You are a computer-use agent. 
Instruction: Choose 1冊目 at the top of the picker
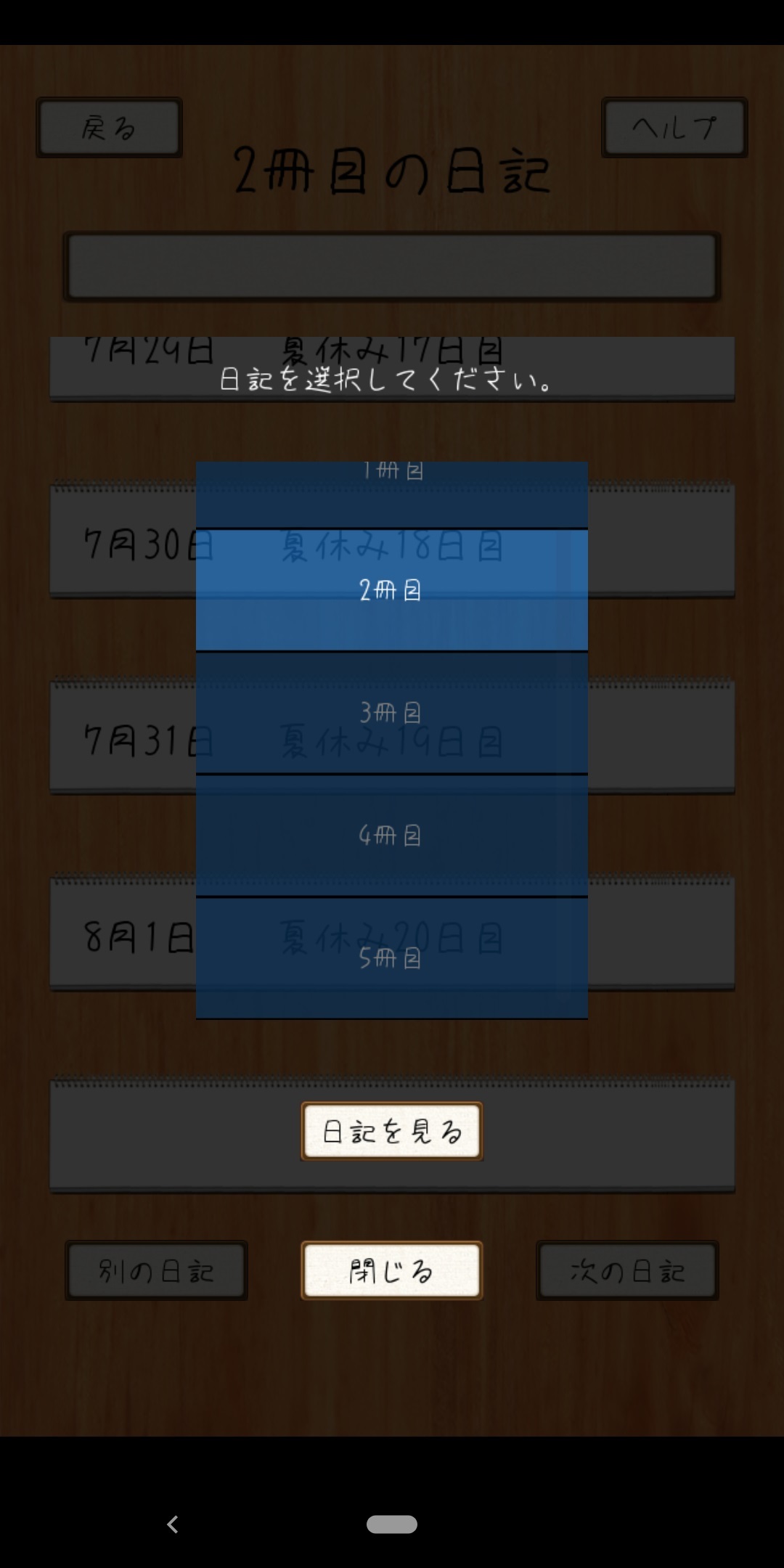[392, 494]
